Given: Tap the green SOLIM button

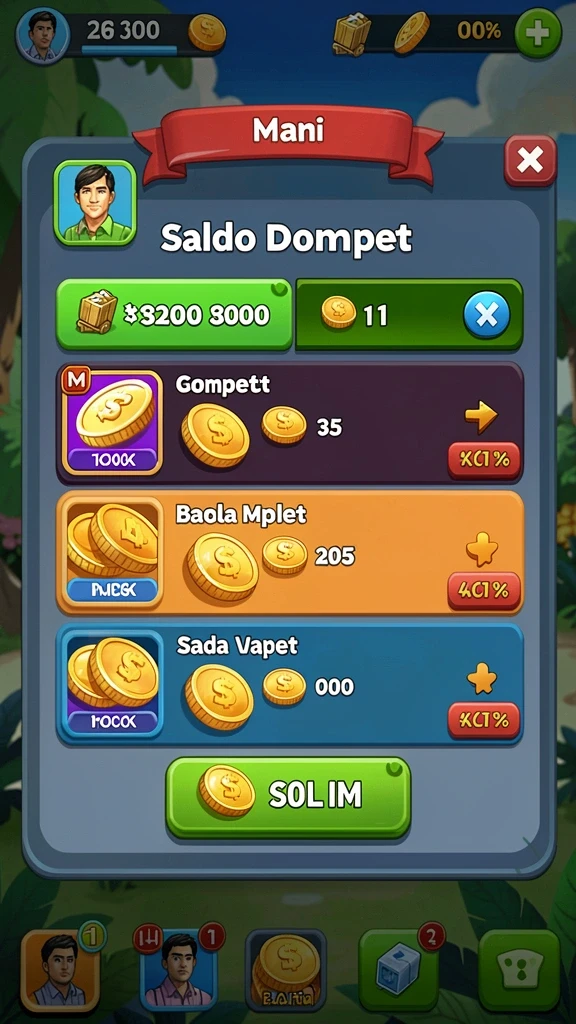Looking at the screenshot, I should coord(288,797).
